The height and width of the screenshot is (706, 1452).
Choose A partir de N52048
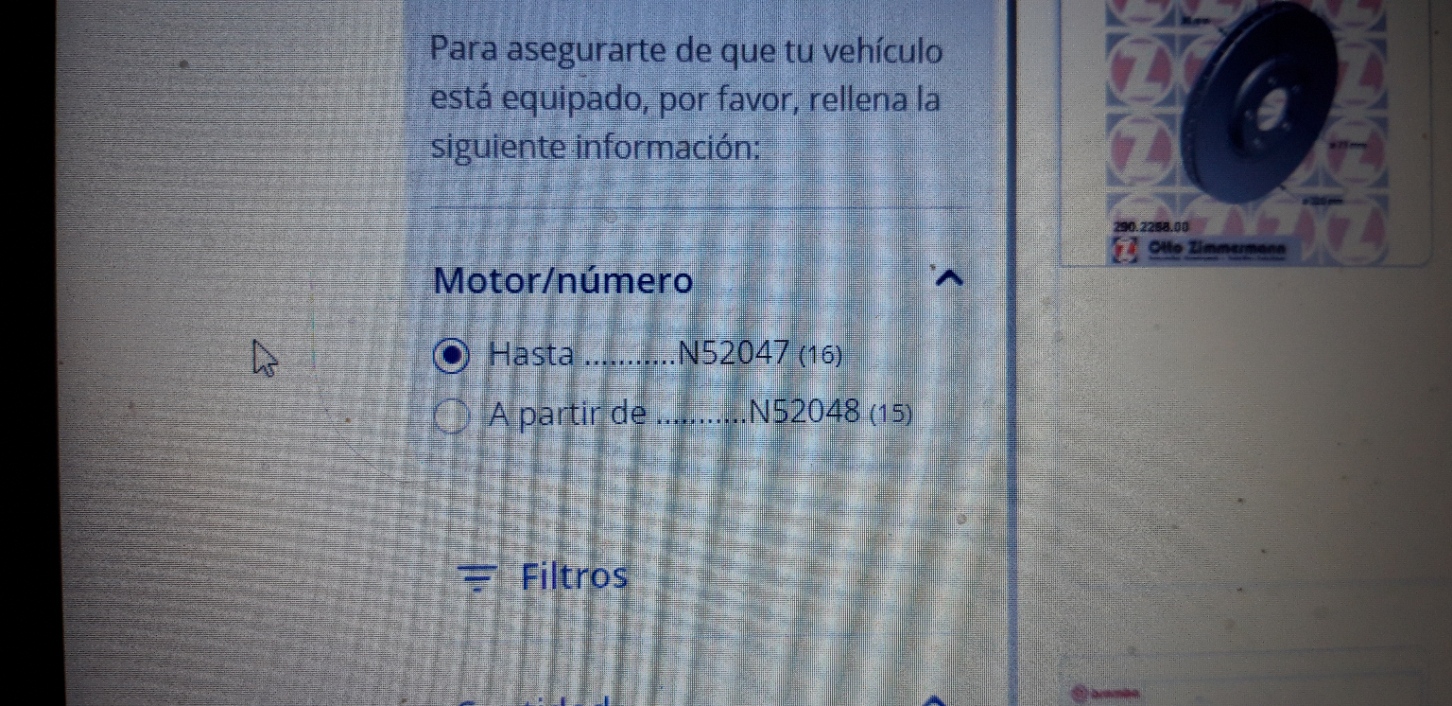(x=452, y=415)
